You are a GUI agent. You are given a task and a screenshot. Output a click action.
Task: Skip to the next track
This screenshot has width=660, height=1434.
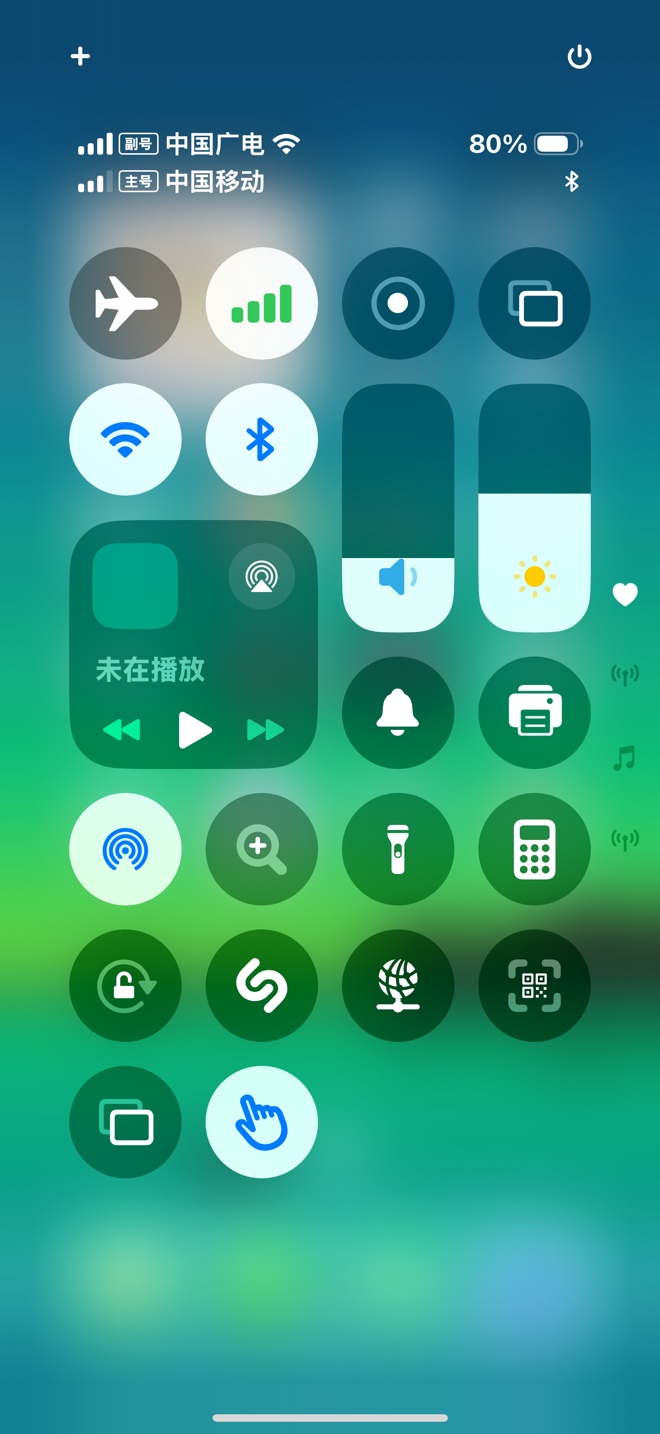(x=265, y=730)
